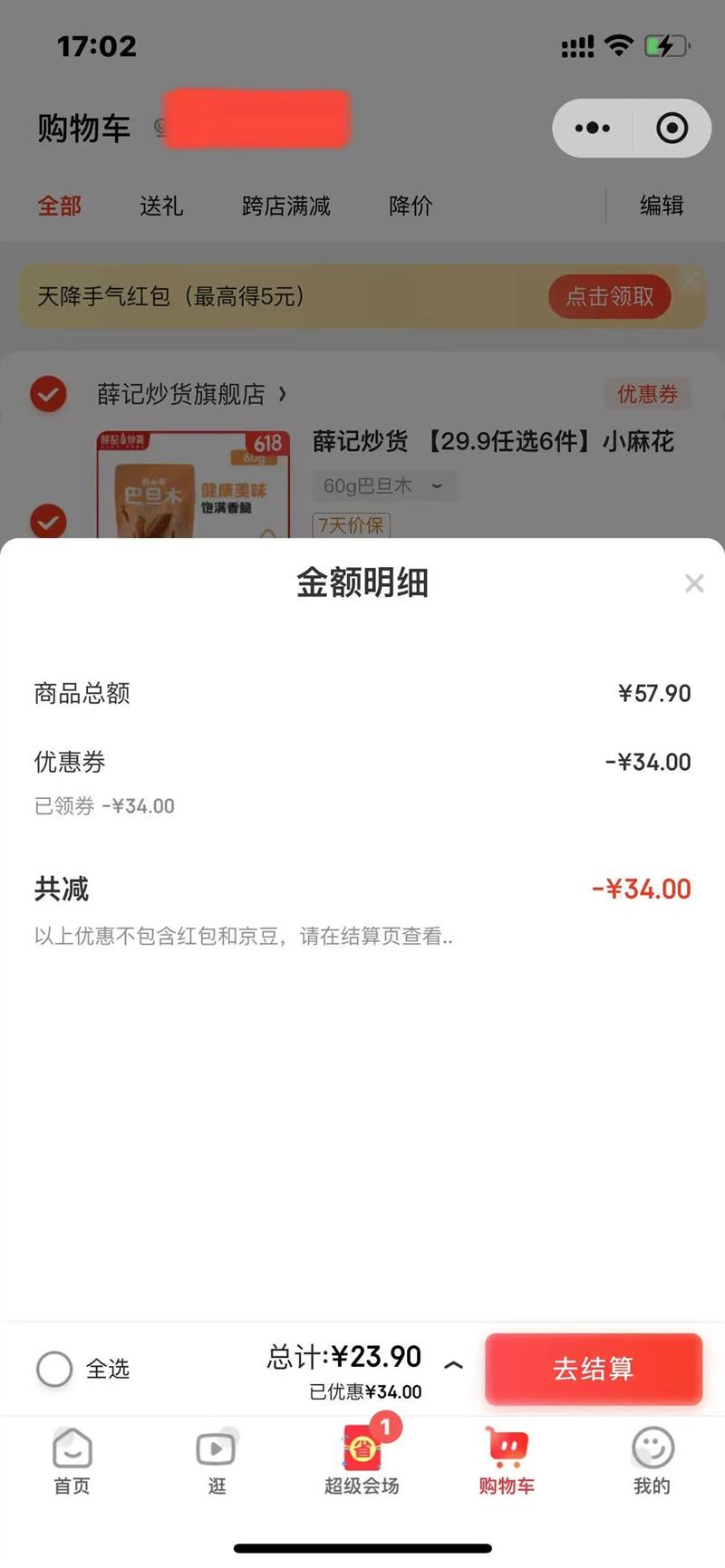Toggle the 全选 select-all checkbox
Screen dimensions: 725x1568
(54, 1368)
